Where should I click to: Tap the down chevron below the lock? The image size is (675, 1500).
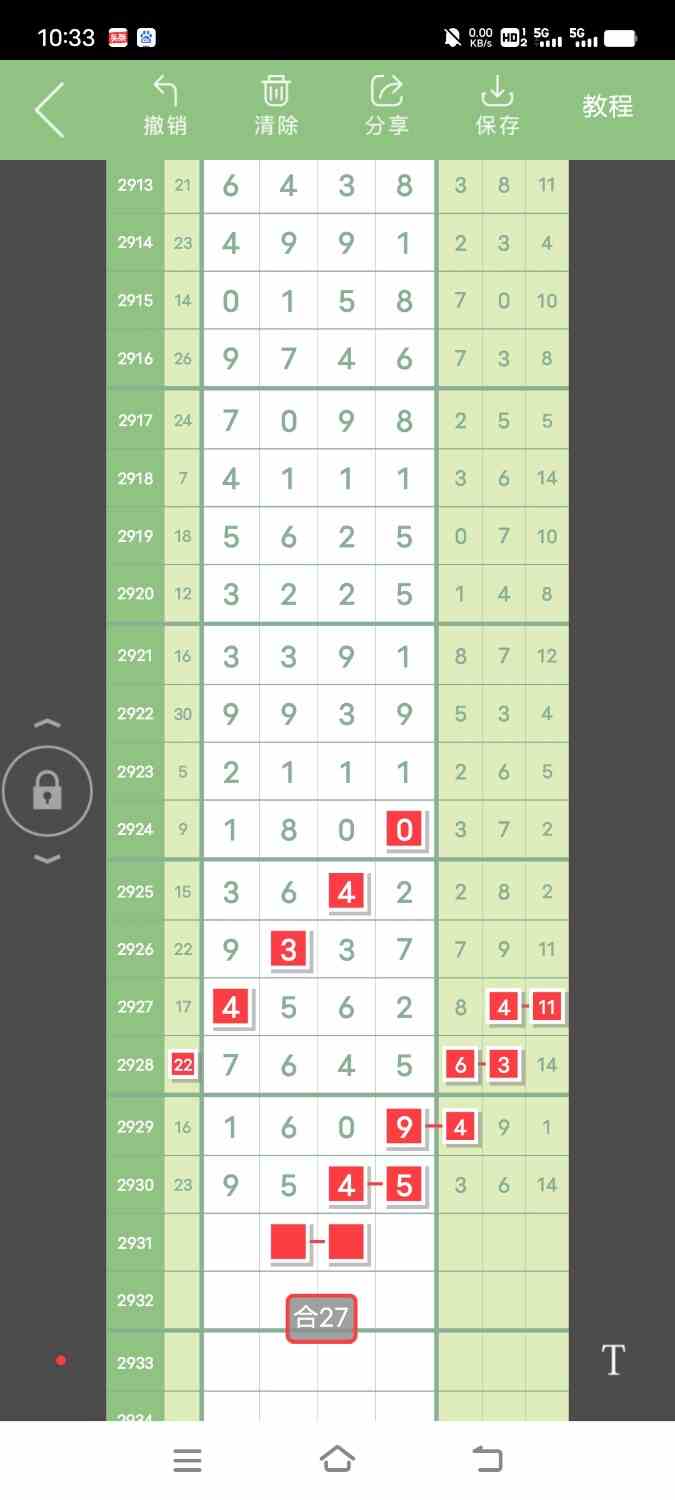[x=48, y=859]
